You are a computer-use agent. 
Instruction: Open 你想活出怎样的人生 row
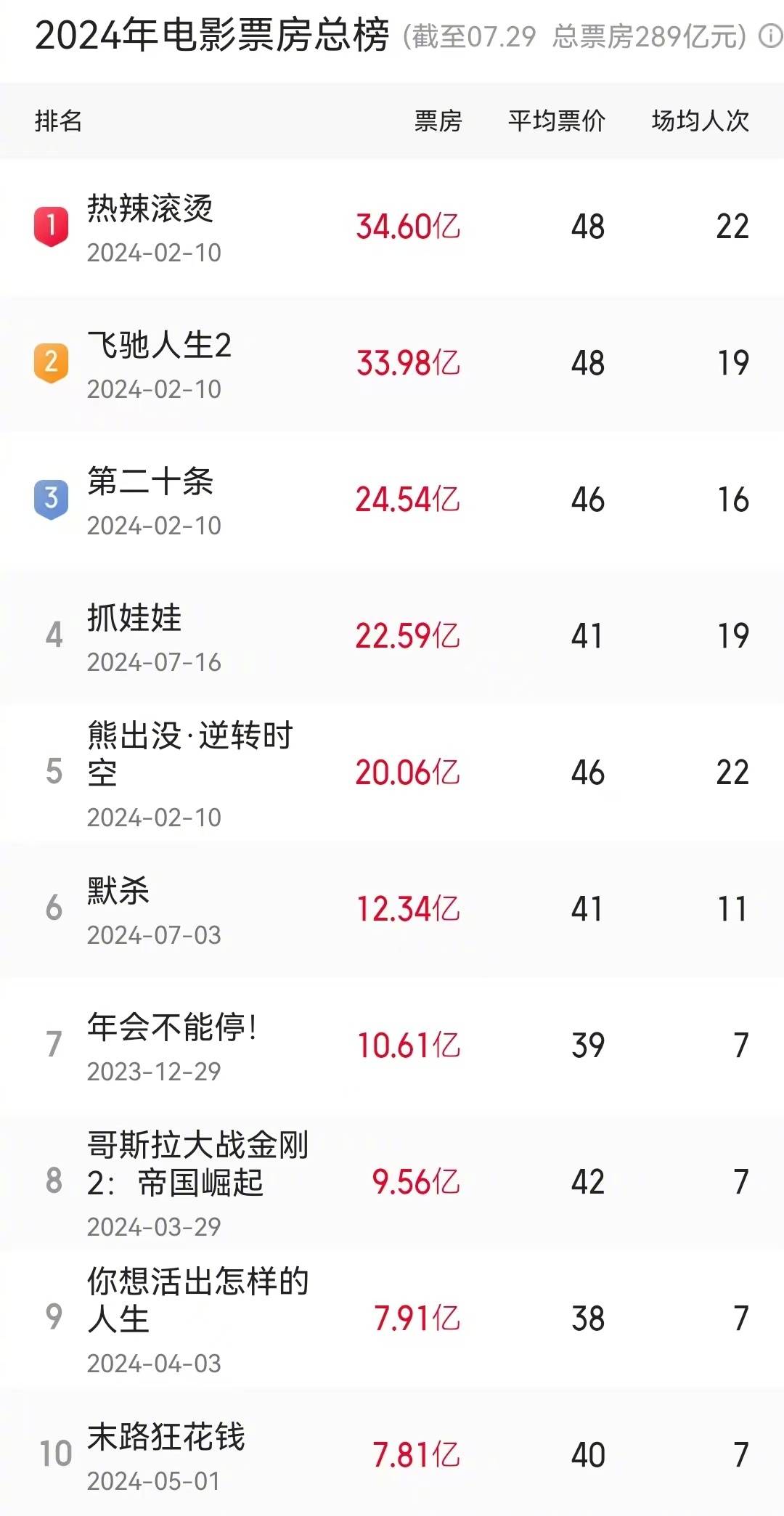pos(392,1319)
